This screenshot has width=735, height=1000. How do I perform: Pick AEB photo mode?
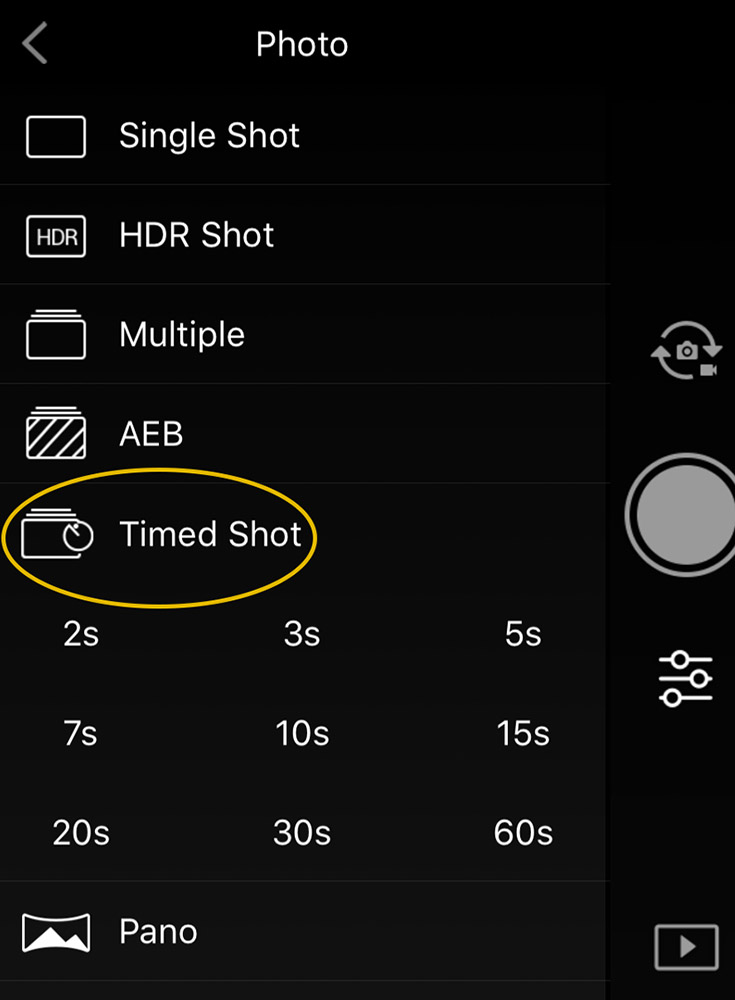[x=150, y=434]
